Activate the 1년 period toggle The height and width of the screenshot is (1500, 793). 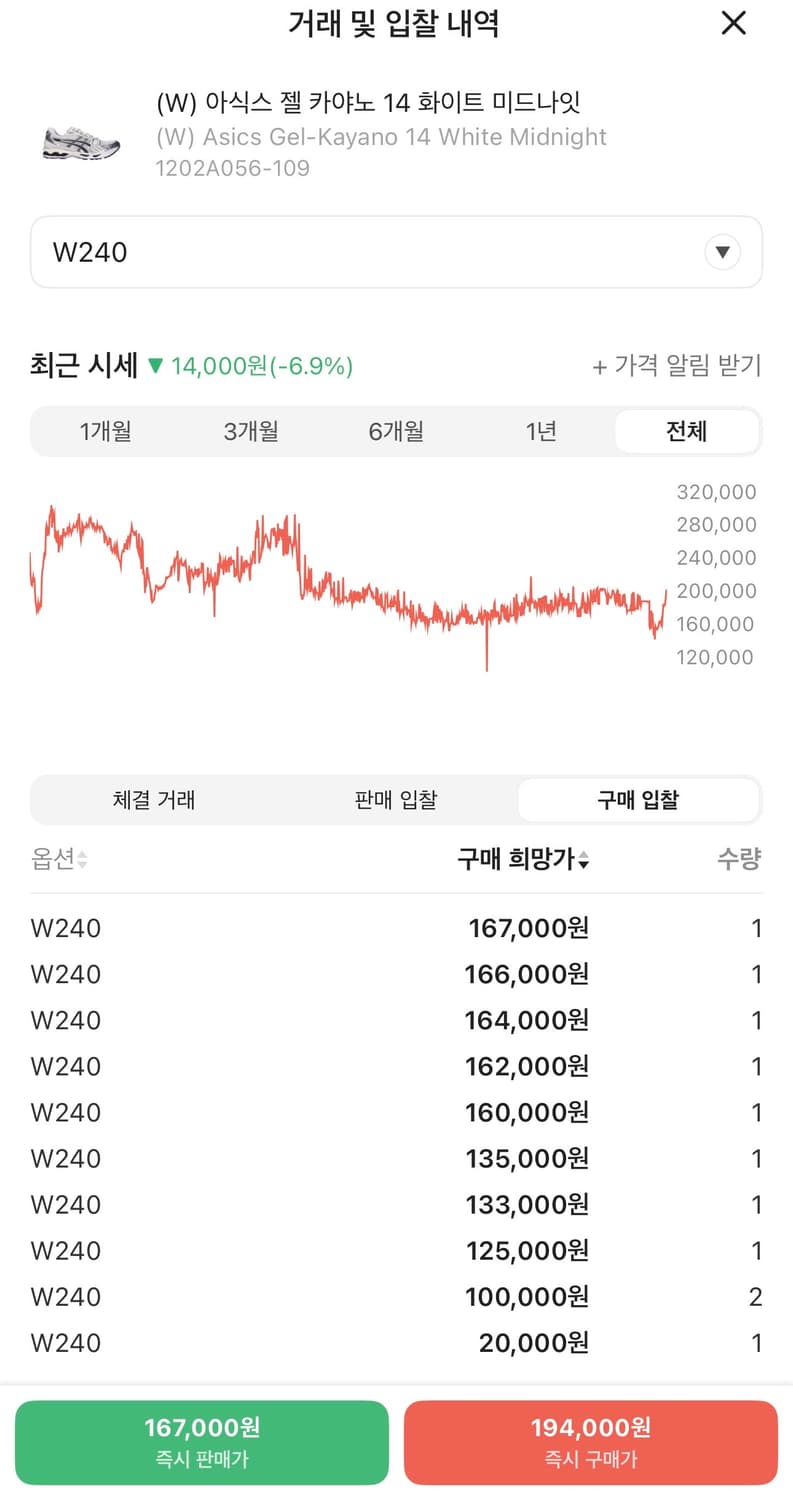(x=541, y=431)
